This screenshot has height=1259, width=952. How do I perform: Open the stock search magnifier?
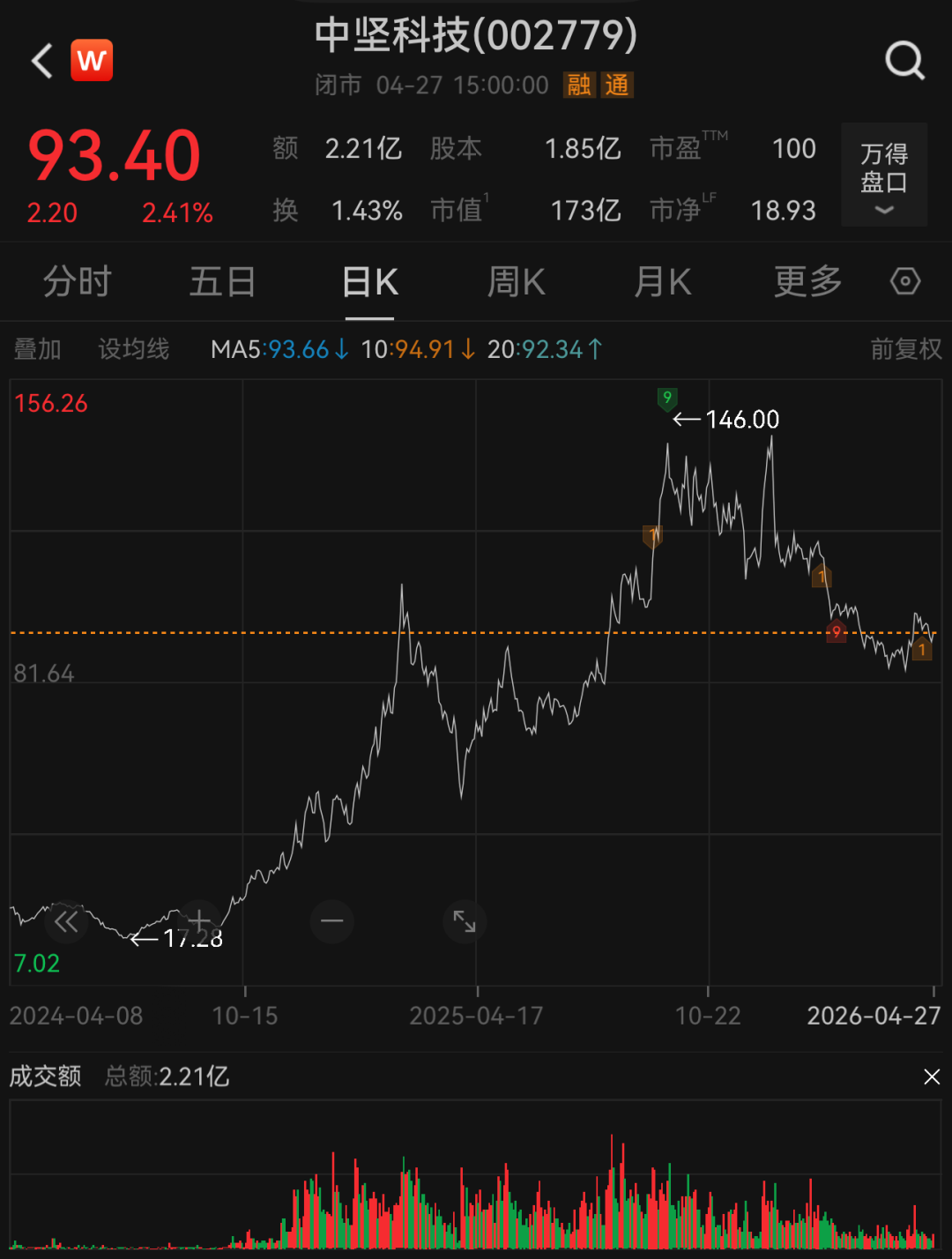[x=904, y=61]
